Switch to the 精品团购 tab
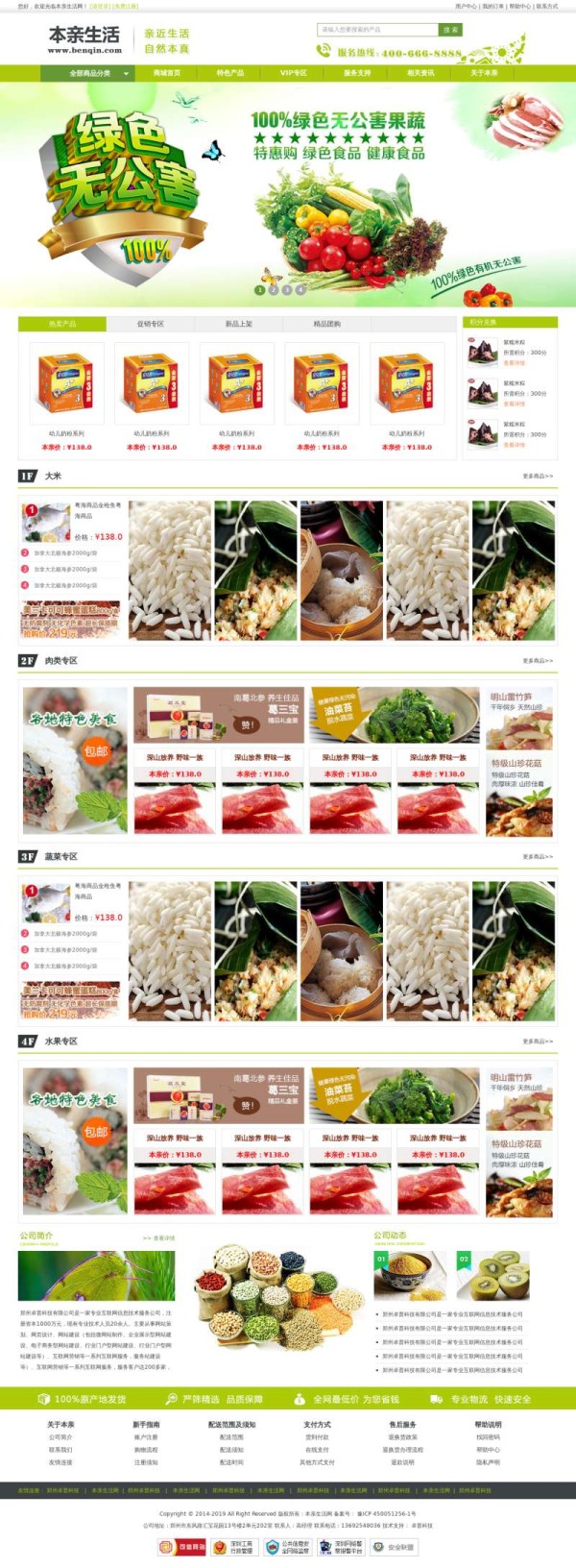The width and height of the screenshot is (576, 1568). pyautogui.click(x=326, y=324)
